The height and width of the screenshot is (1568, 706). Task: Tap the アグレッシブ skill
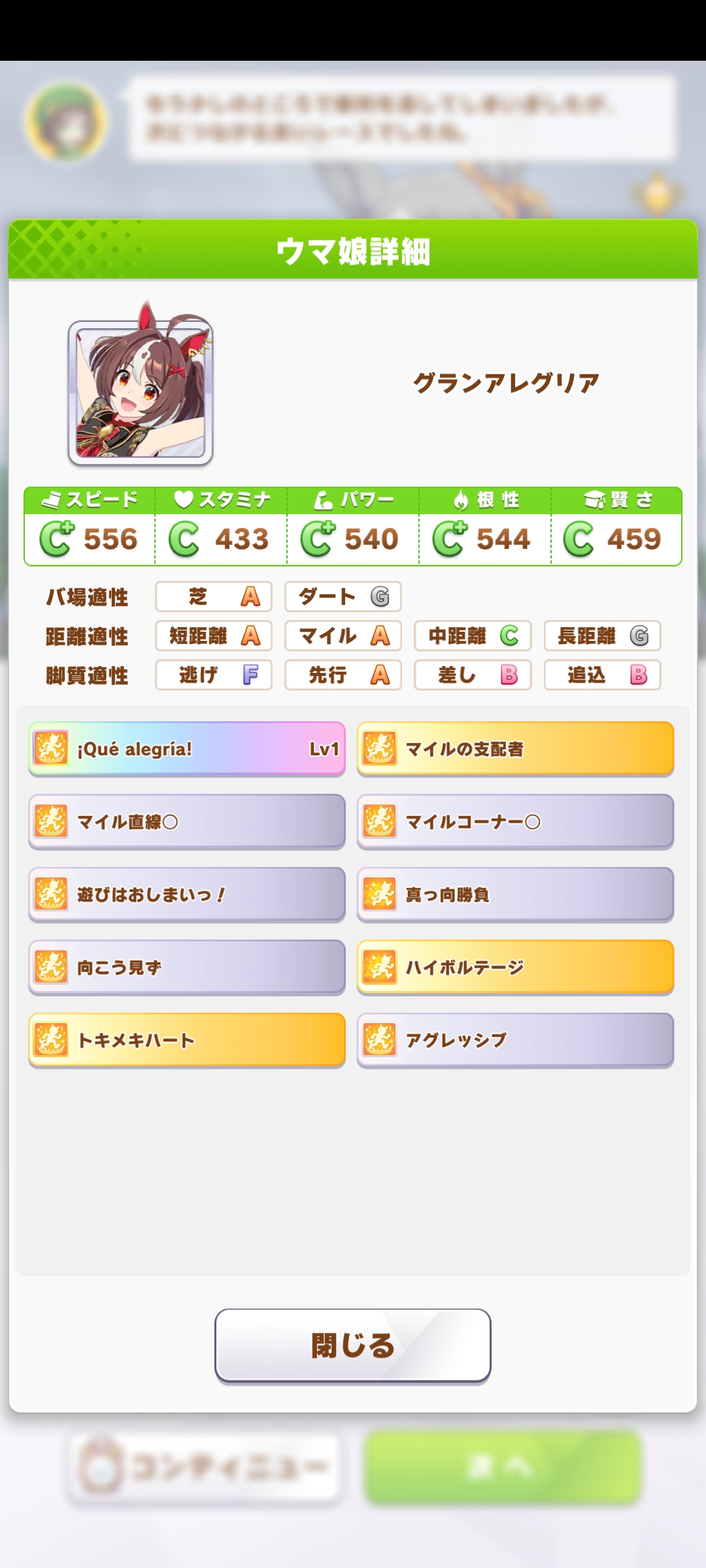coord(515,1039)
